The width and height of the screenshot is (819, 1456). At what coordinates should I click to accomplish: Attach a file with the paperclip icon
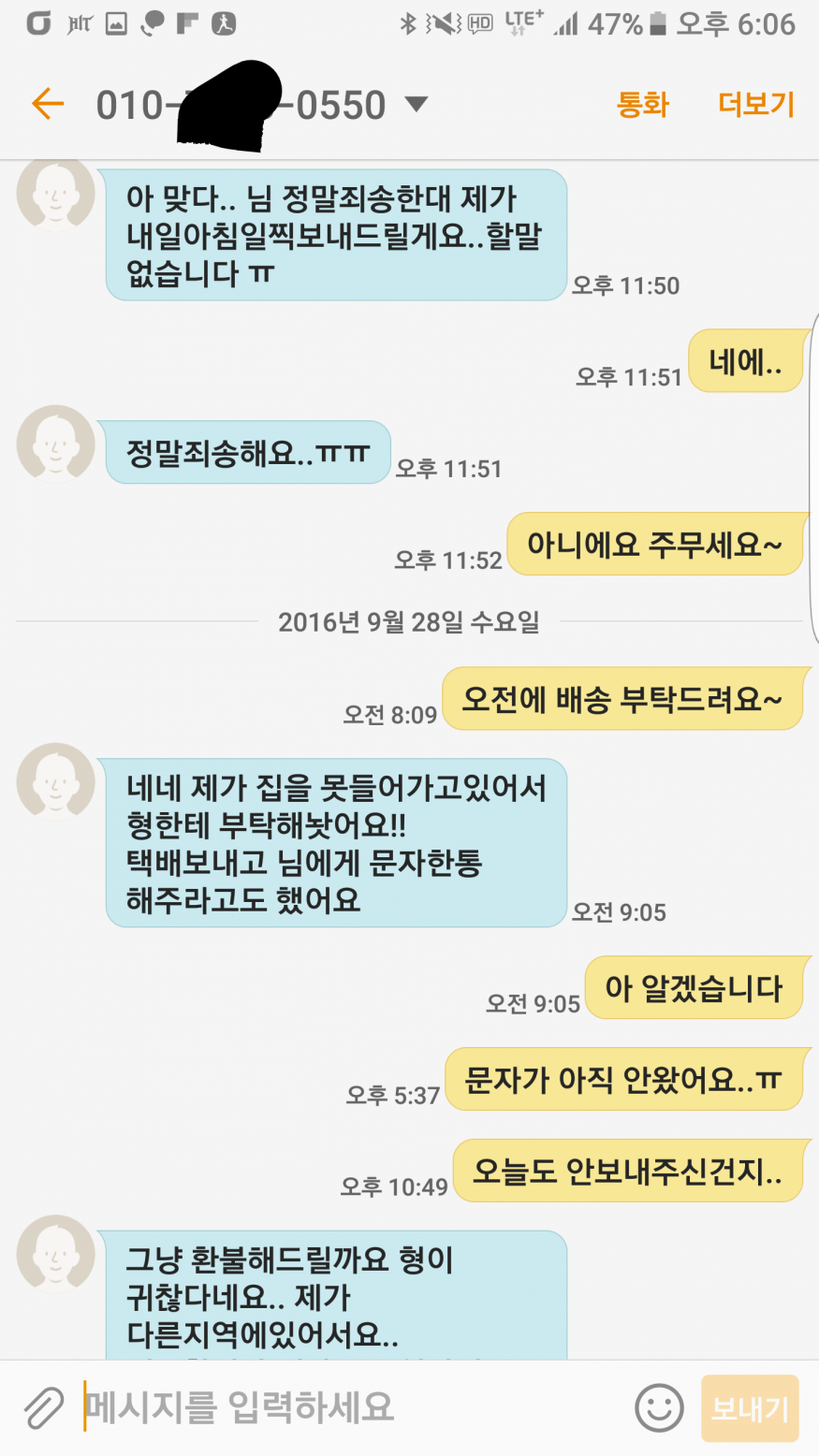[42, 1407]
